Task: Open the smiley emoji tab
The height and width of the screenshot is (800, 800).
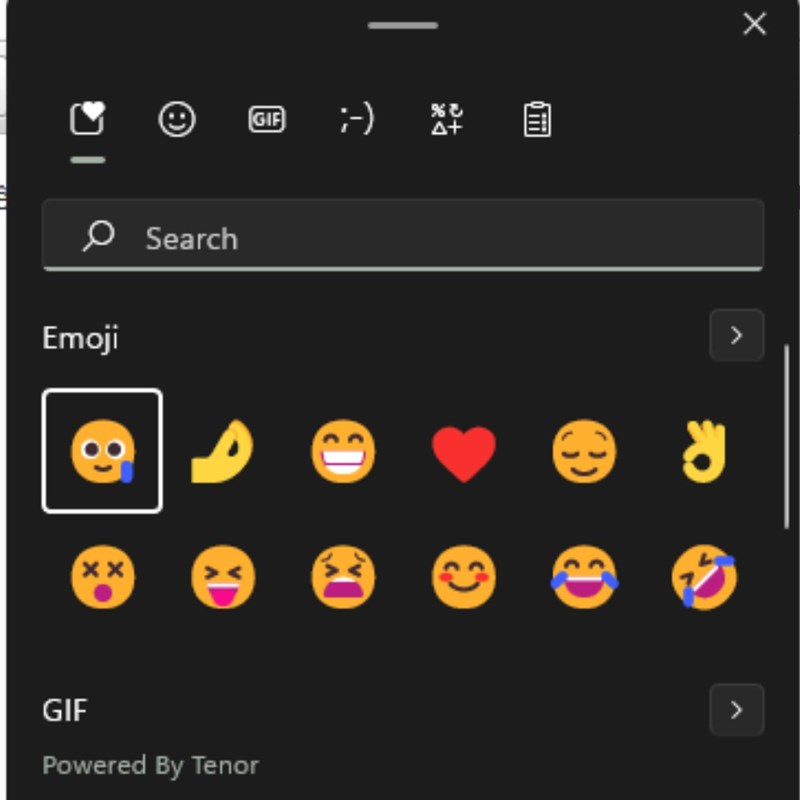Action: coord(177,120)
